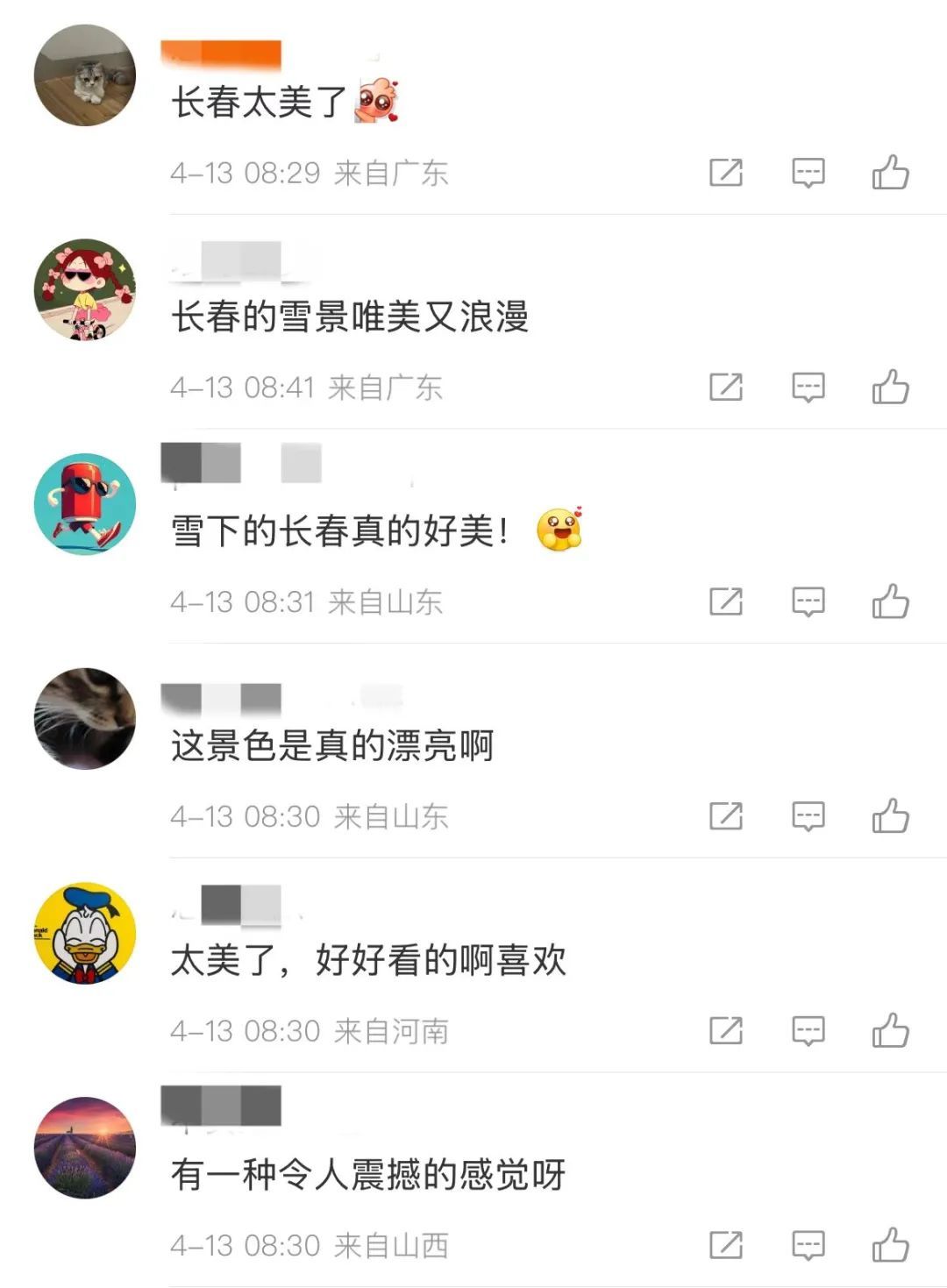Repost the comment 雪下的长春真的好美
This screenshot has width=947, height=1288.
tap(726, 601)
